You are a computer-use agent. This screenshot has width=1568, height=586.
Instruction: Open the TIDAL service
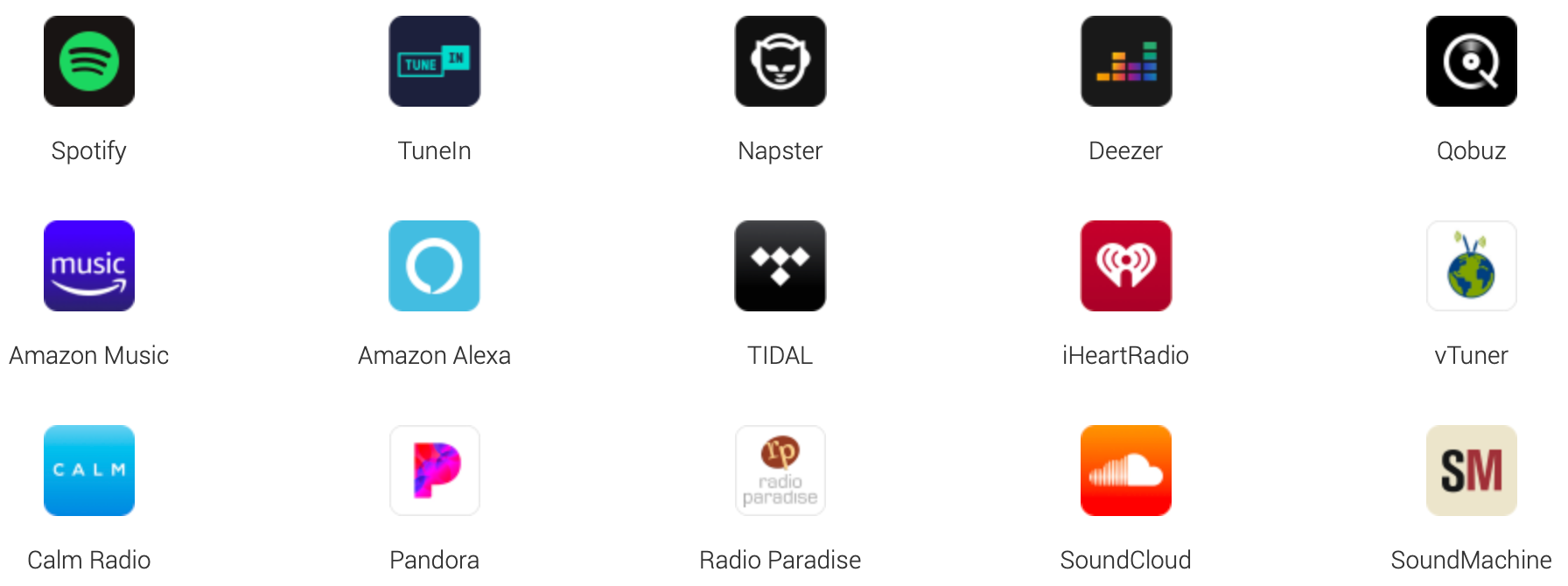(780, 266)
